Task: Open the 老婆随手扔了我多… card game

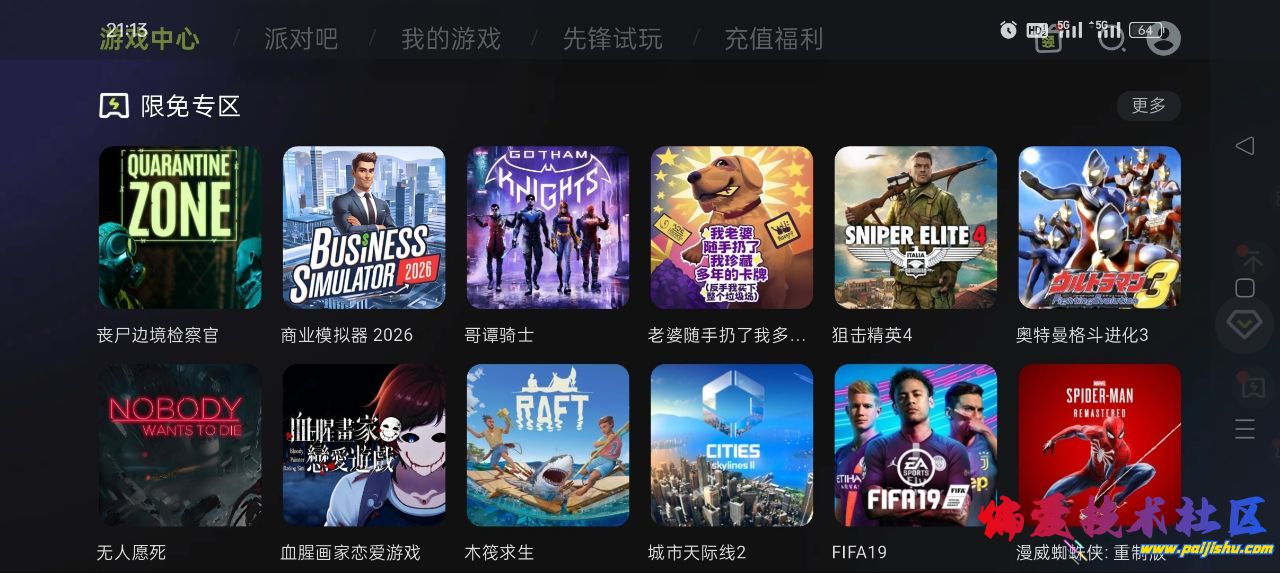Action: pyautogui.click(x=732, y=228)
